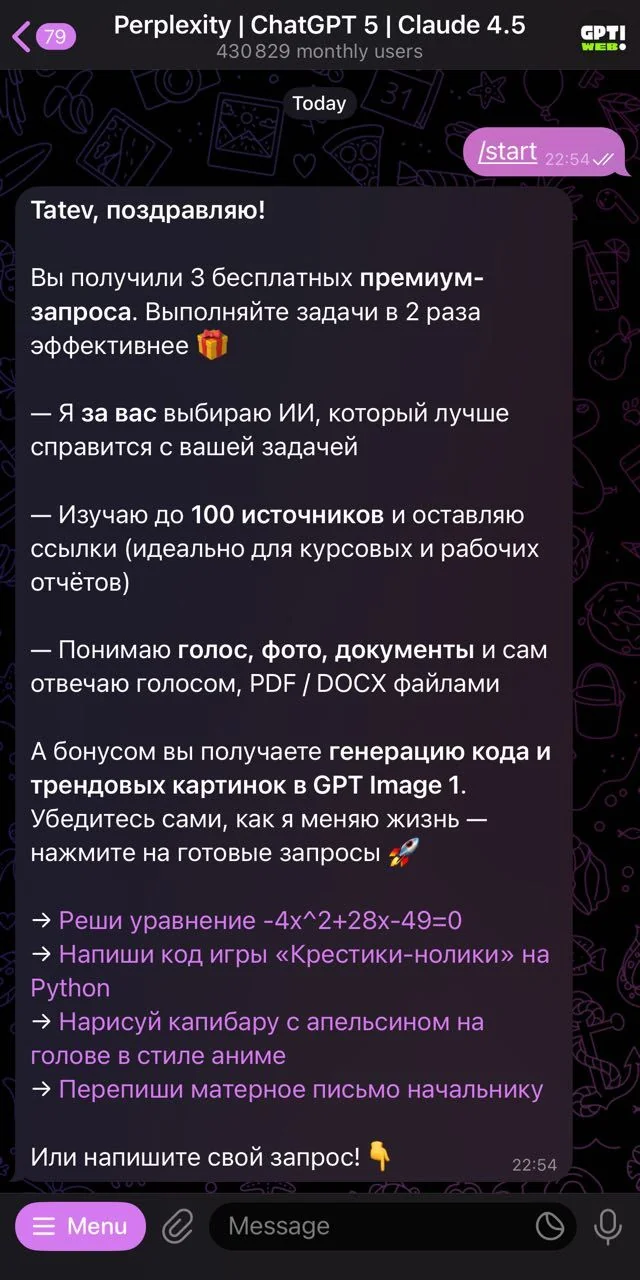The image size is (640, 1280).
Task: Choose the 'Крестики-нолики' Python code query
Action: [x=290, y=971]
